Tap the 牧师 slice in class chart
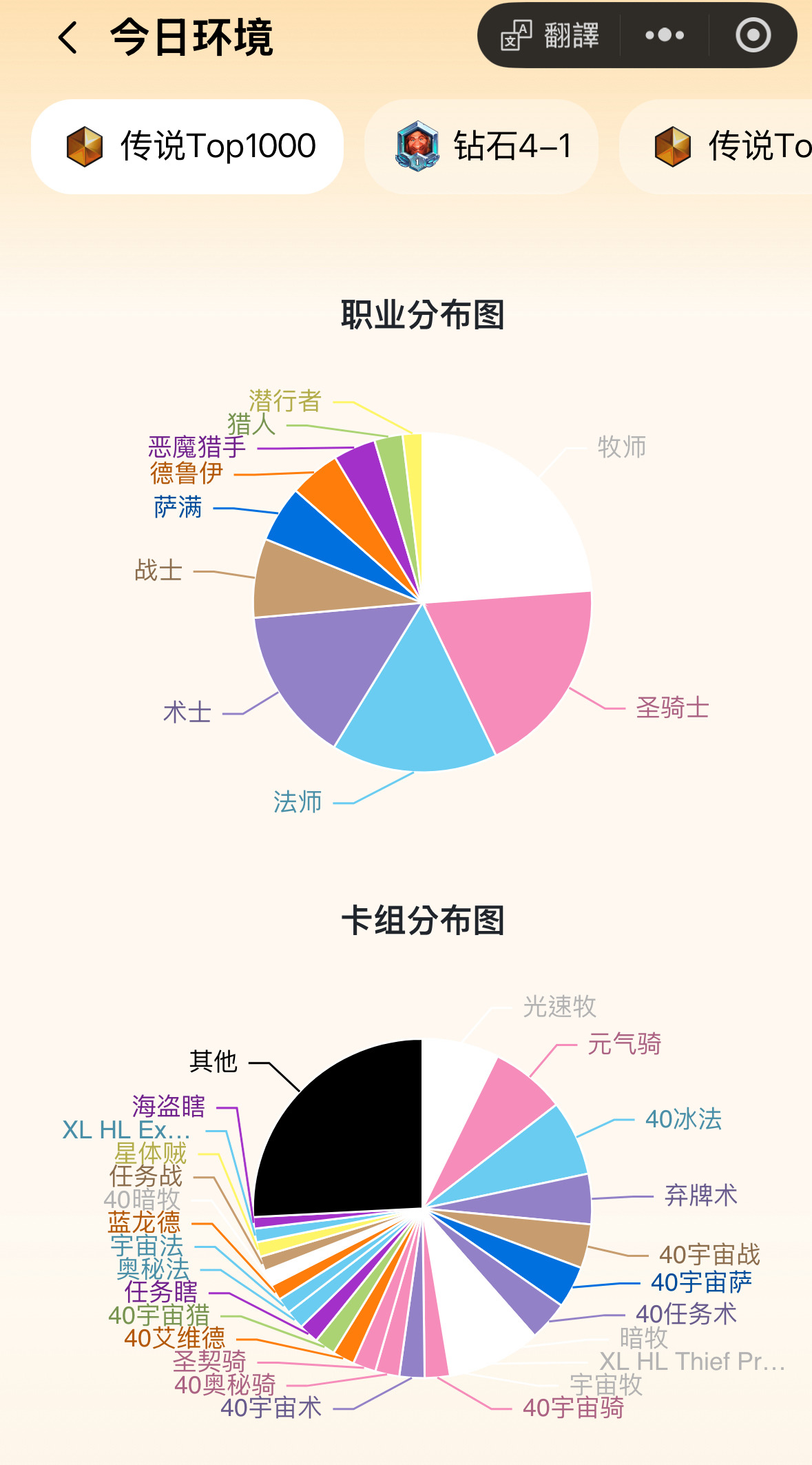The height and width of the screenshot is (1465, 812). 496,524
